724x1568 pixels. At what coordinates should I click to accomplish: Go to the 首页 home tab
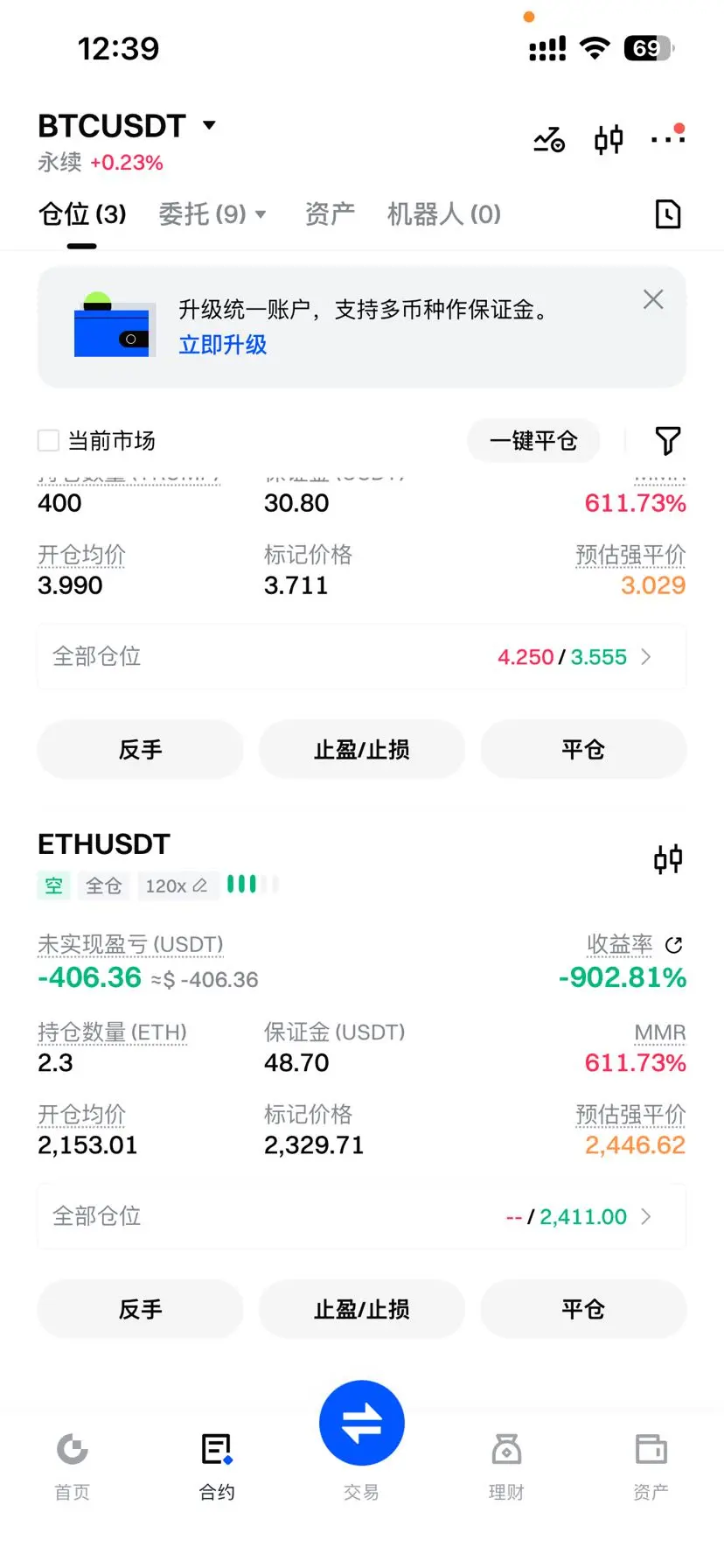73,1463
